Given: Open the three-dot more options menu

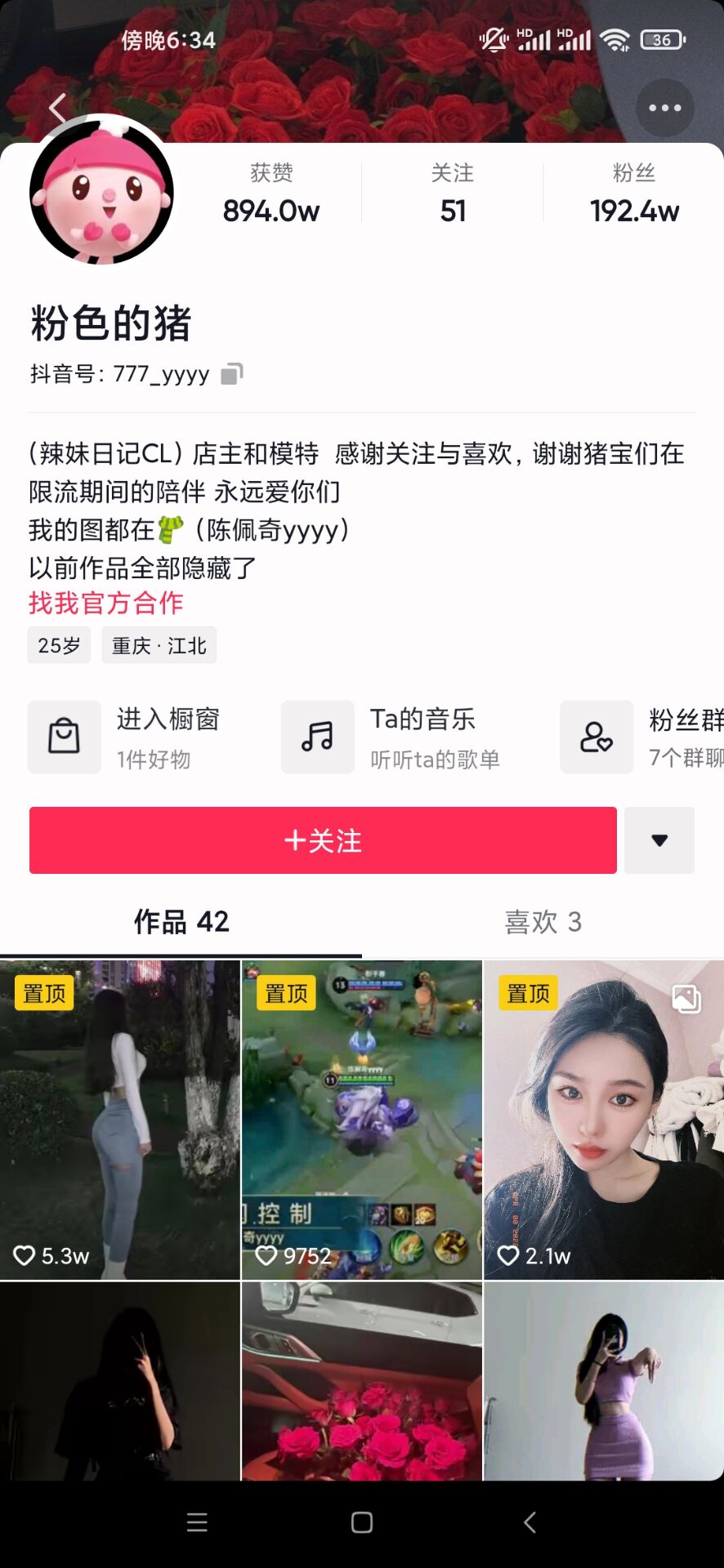Looking at the screenshot, I should click(x=664, y=108).
